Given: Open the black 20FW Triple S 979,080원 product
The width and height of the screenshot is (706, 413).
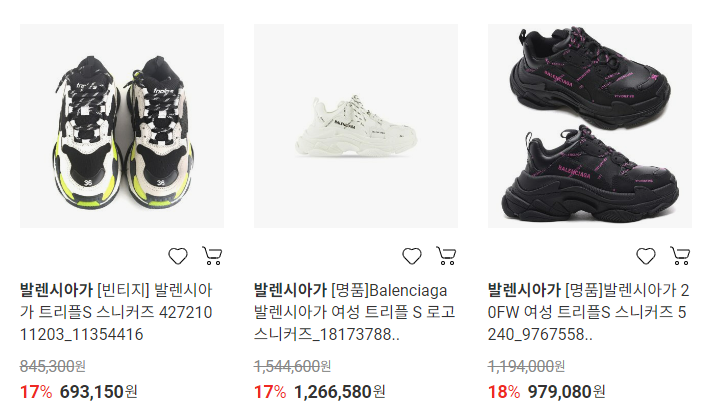Looking at the screenshot, I should [x=590, y=126].
